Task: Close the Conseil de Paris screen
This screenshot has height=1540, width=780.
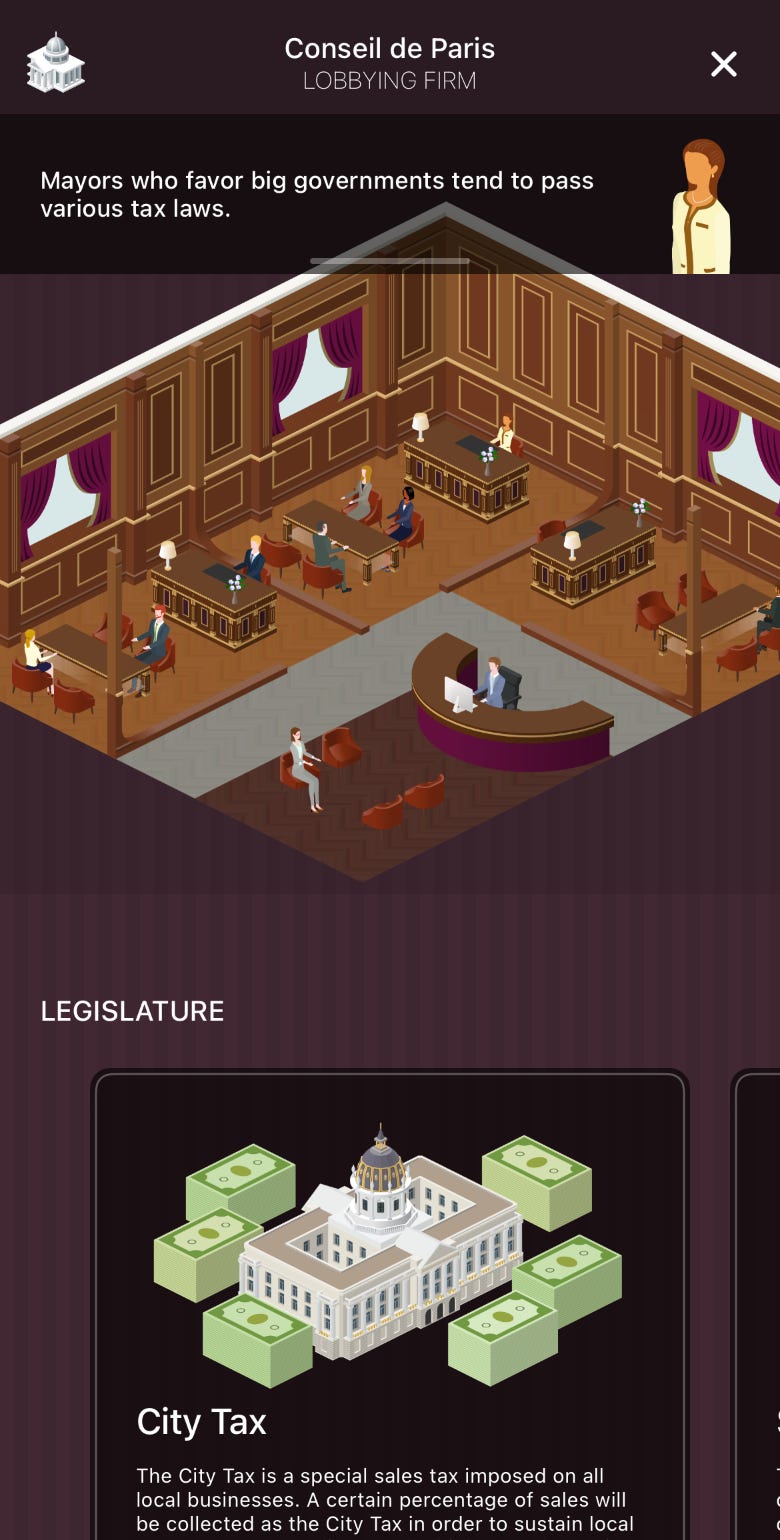Action: [723, 65]
